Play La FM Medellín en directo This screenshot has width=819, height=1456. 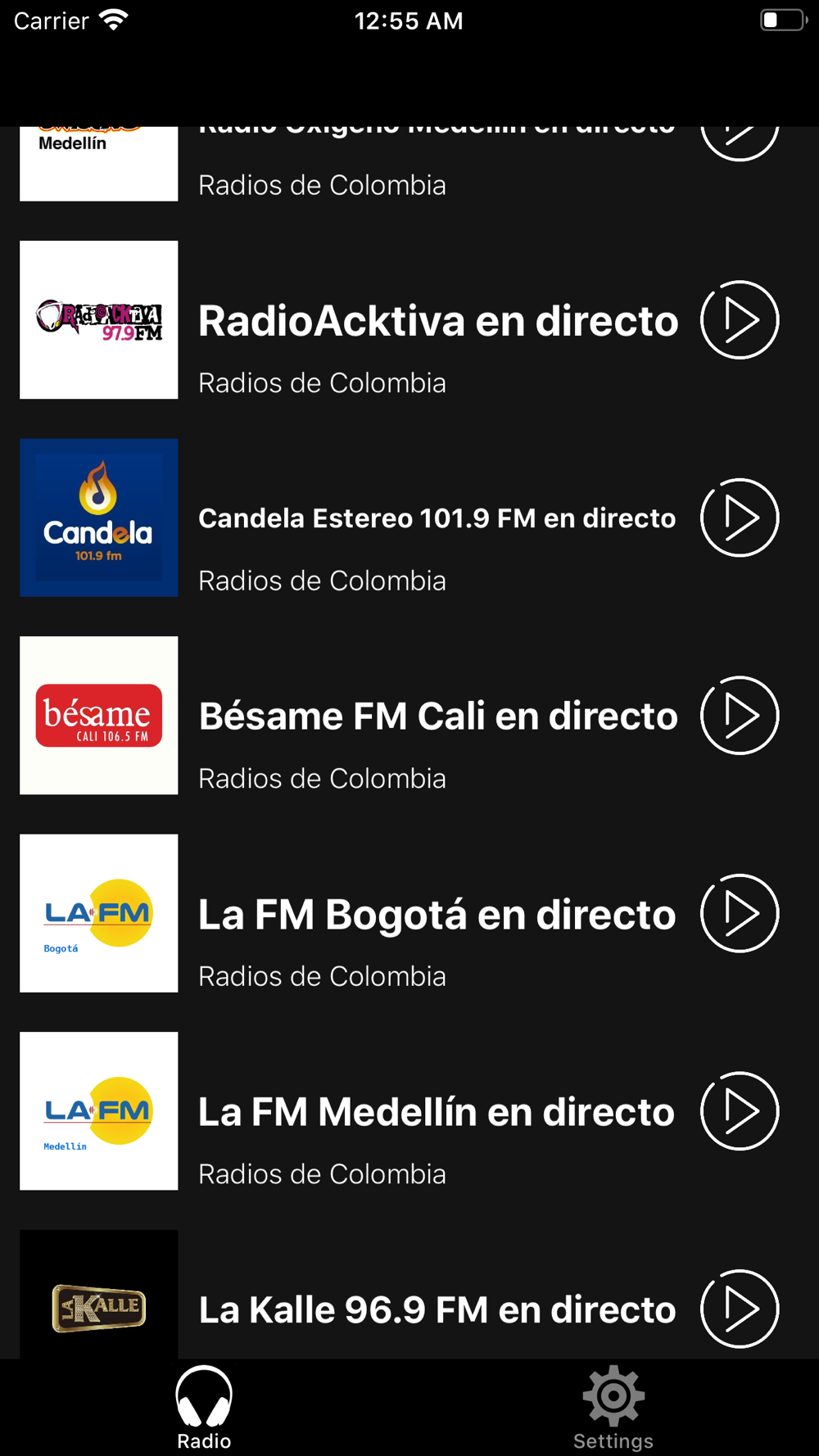coord(740,1111)
